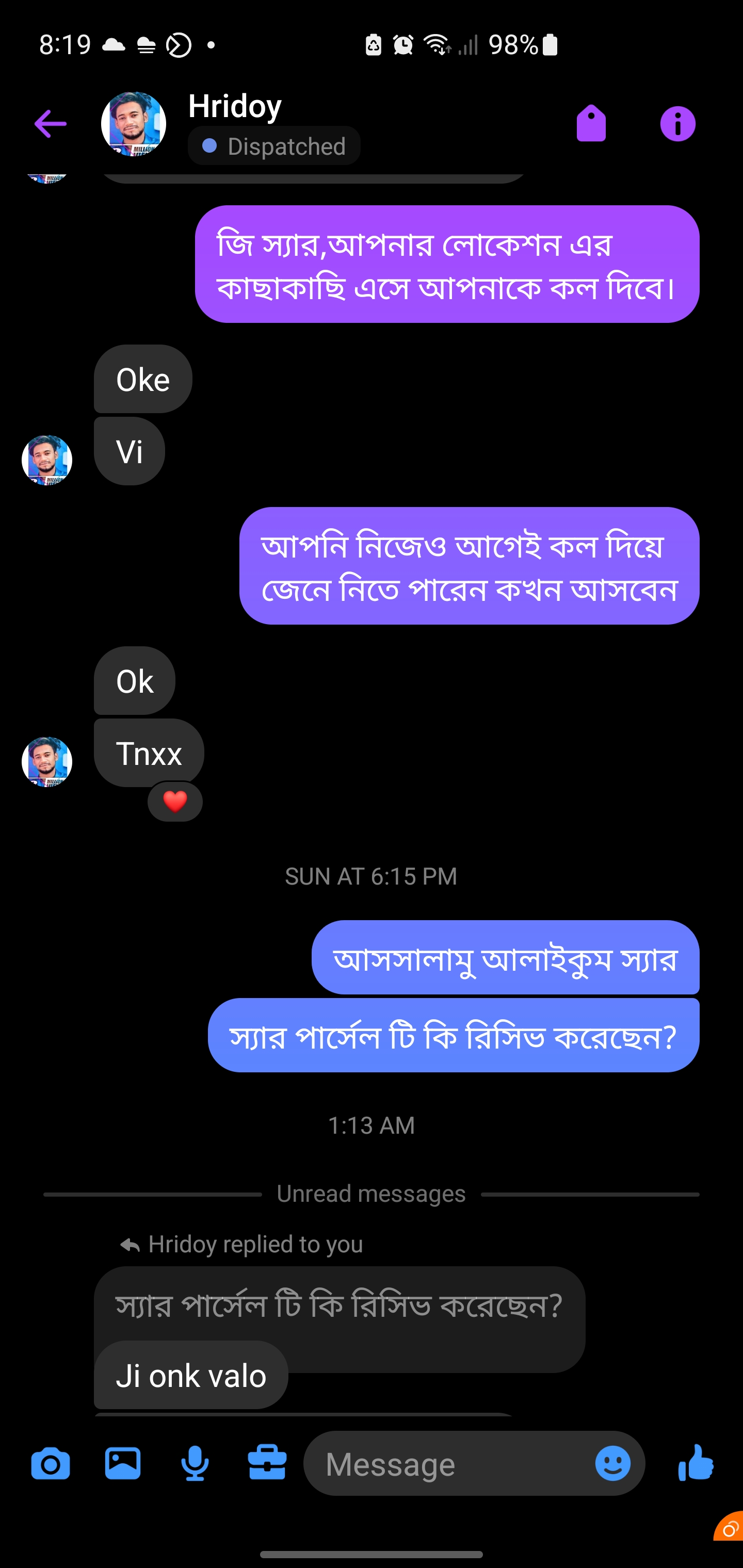Tap the heart reaction under Tnxx

coord(175,802)
